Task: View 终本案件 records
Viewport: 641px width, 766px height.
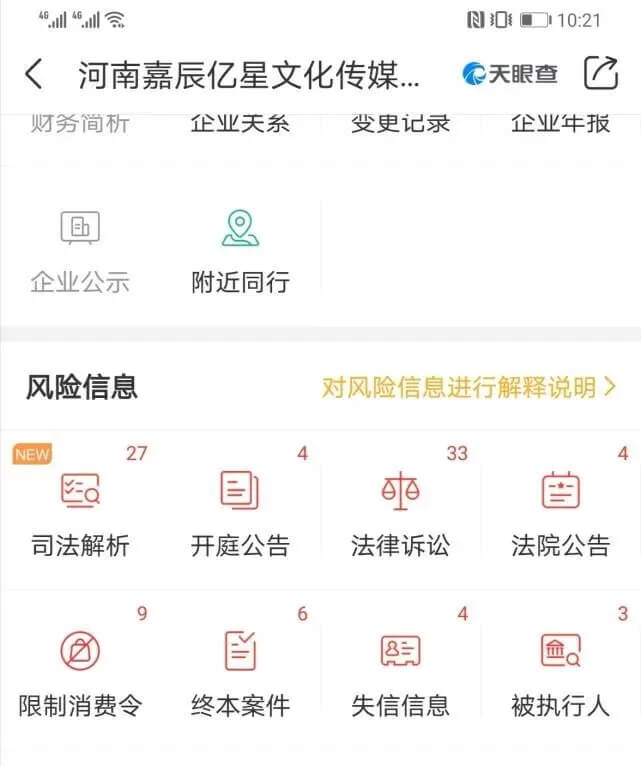Action: tap(240, 672)
